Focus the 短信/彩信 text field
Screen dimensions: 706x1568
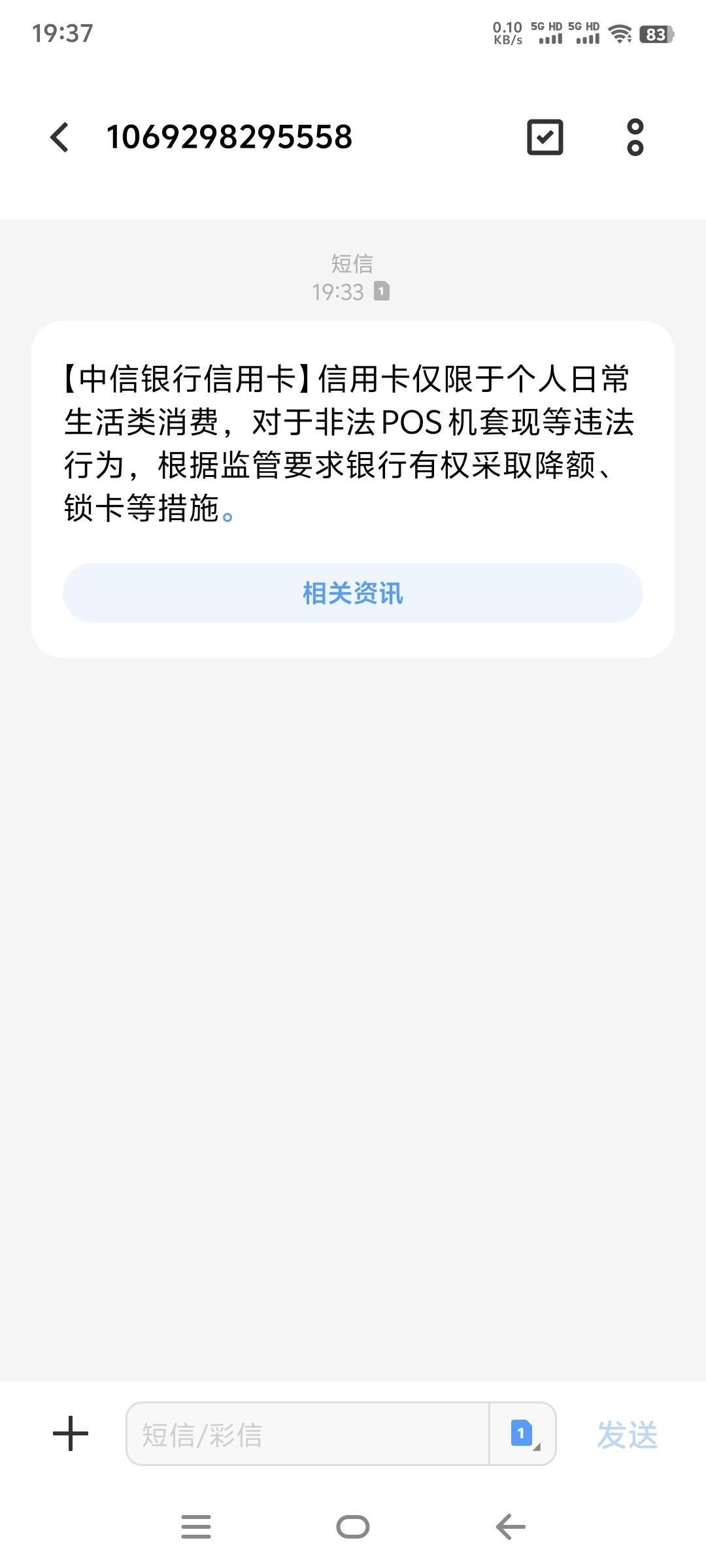click(308, 1434)
